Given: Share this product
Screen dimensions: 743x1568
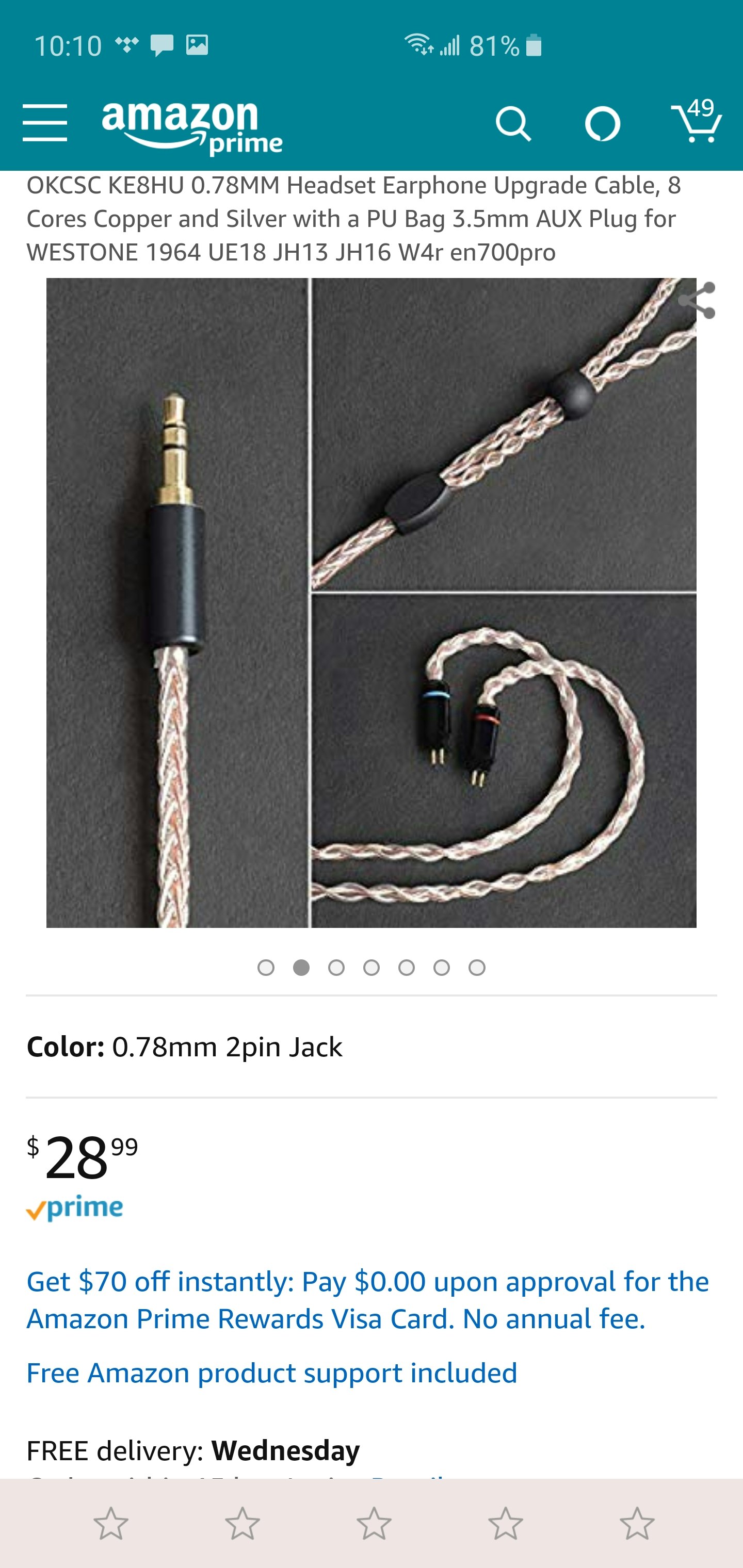Looking at the screenshot, I should pyautogui.click(x=697, y=300).
